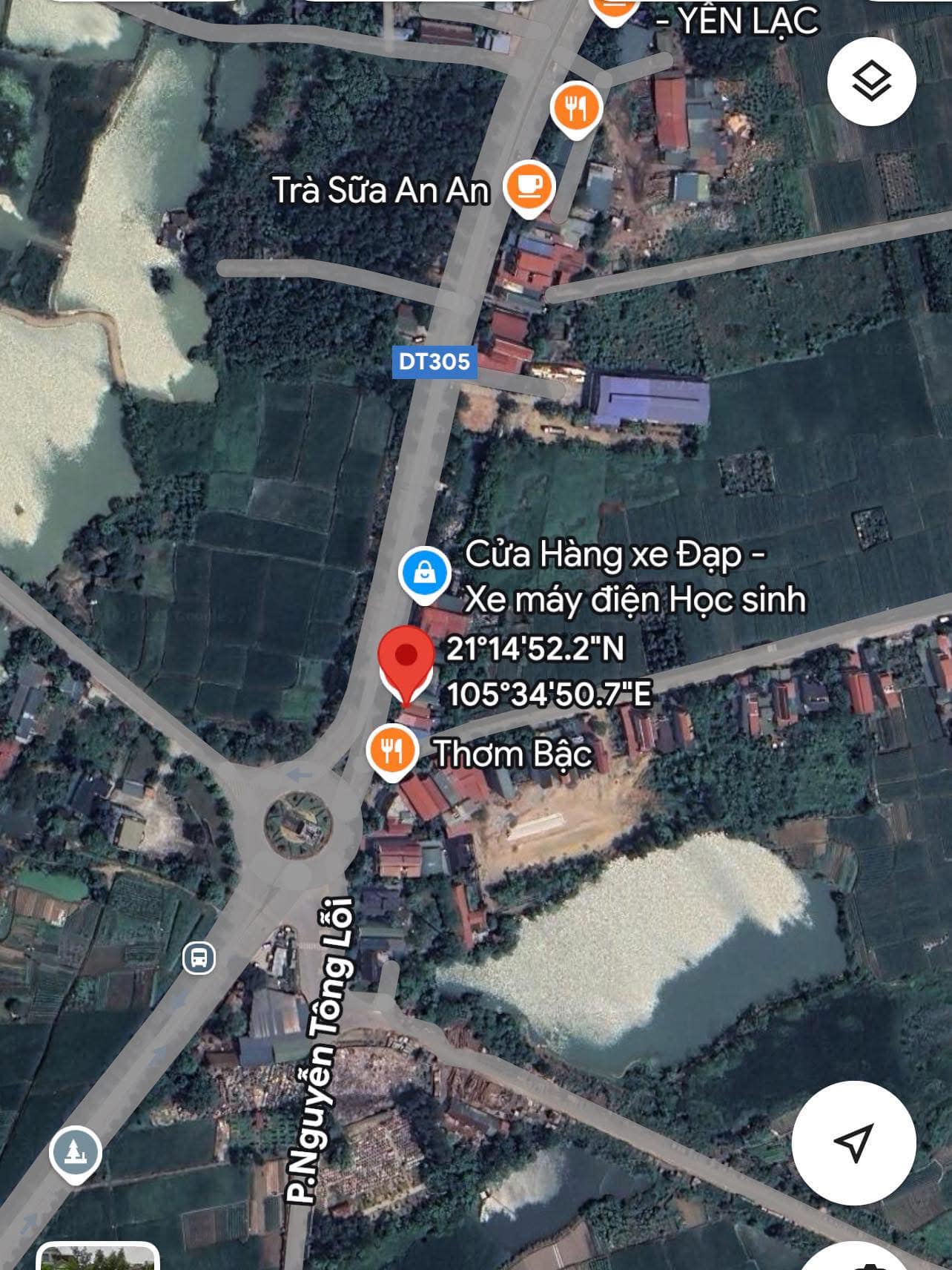This screenshot has width=952, height=1270.
Task: Center map on my current location
Action: 853,1142
